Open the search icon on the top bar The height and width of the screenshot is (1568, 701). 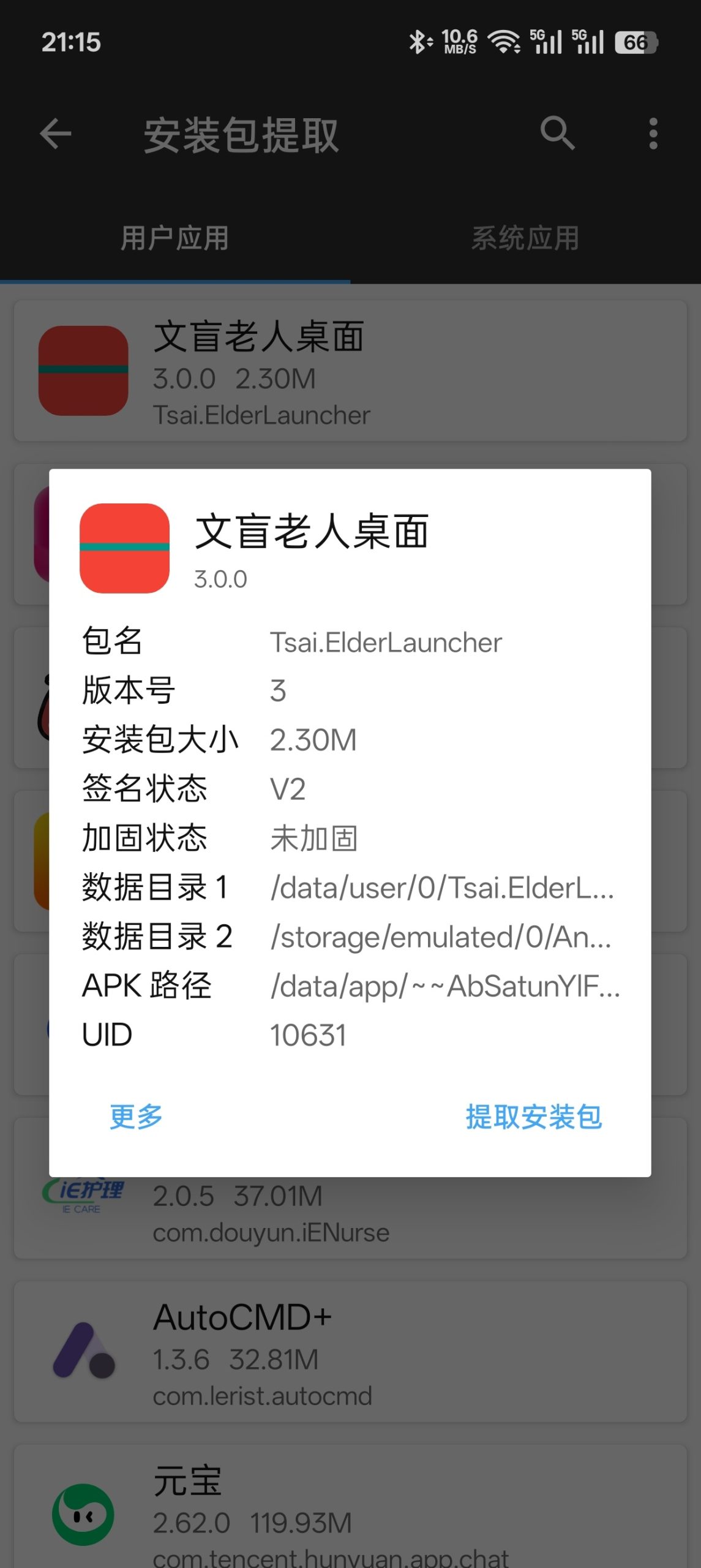coord(557,134)
